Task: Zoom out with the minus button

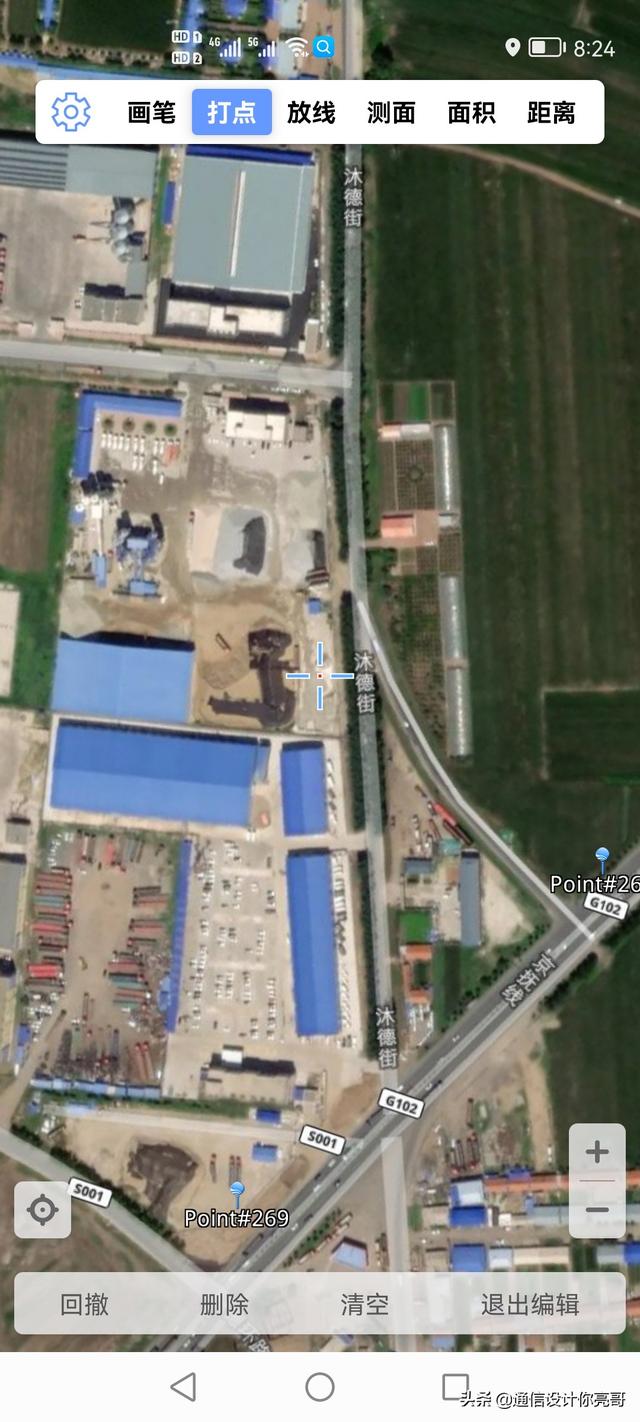Action: [x=597, y=1210]
